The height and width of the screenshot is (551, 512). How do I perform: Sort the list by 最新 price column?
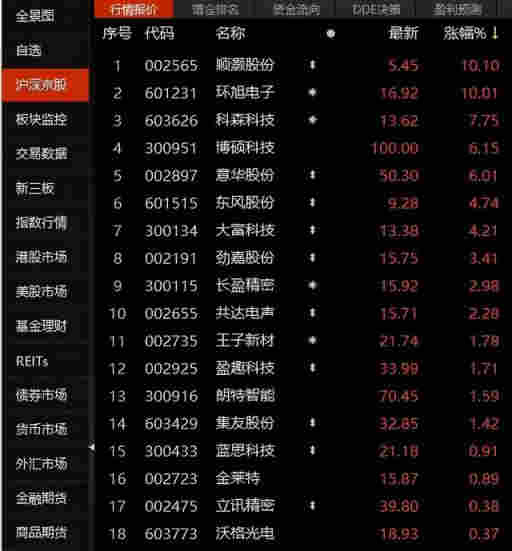[403, 34]
